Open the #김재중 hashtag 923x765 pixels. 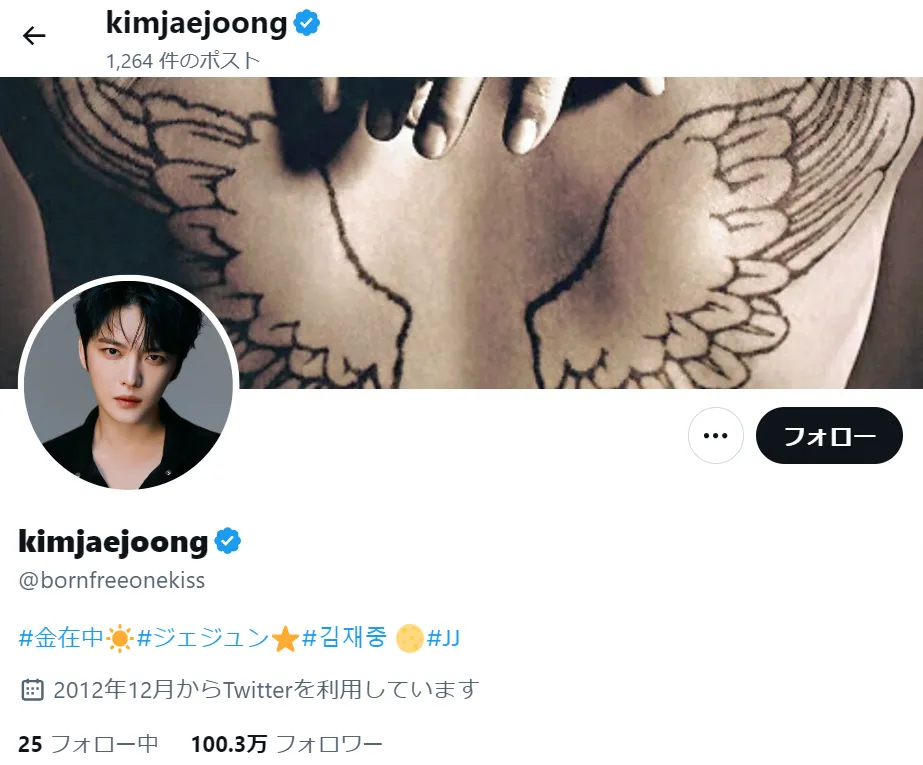344,637
